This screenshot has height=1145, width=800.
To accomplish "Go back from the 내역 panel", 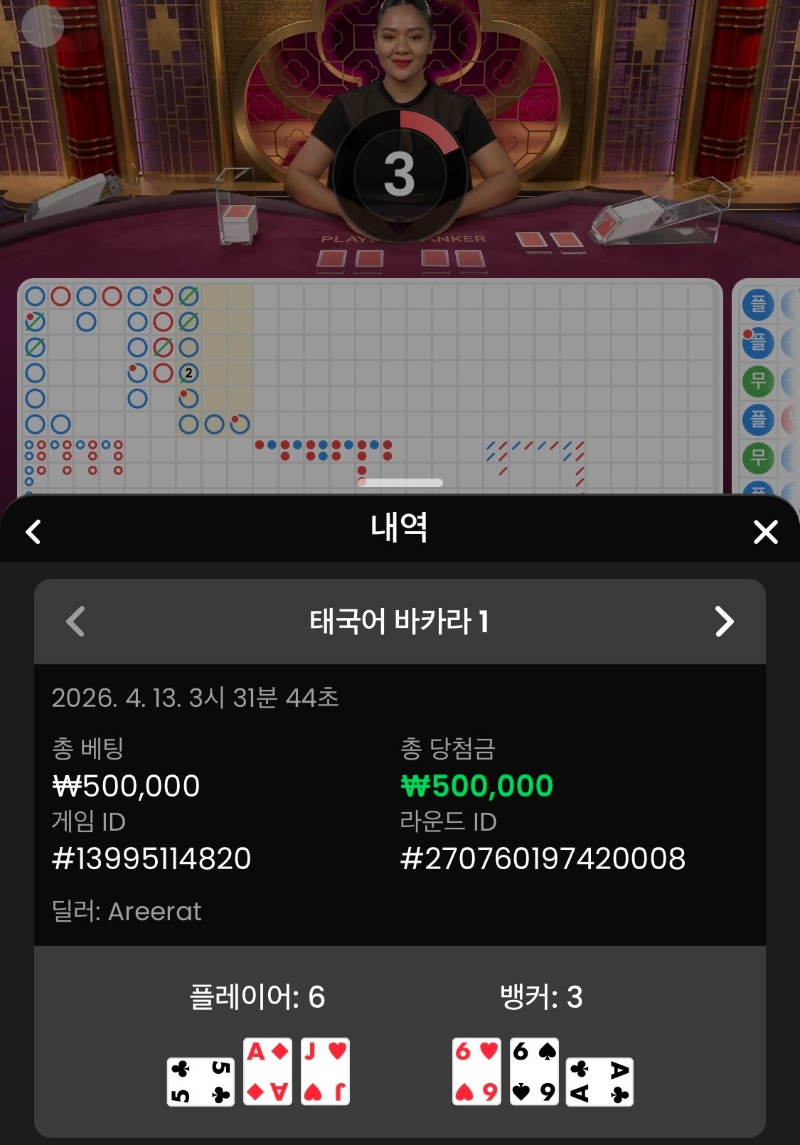I will pos(33,531).
